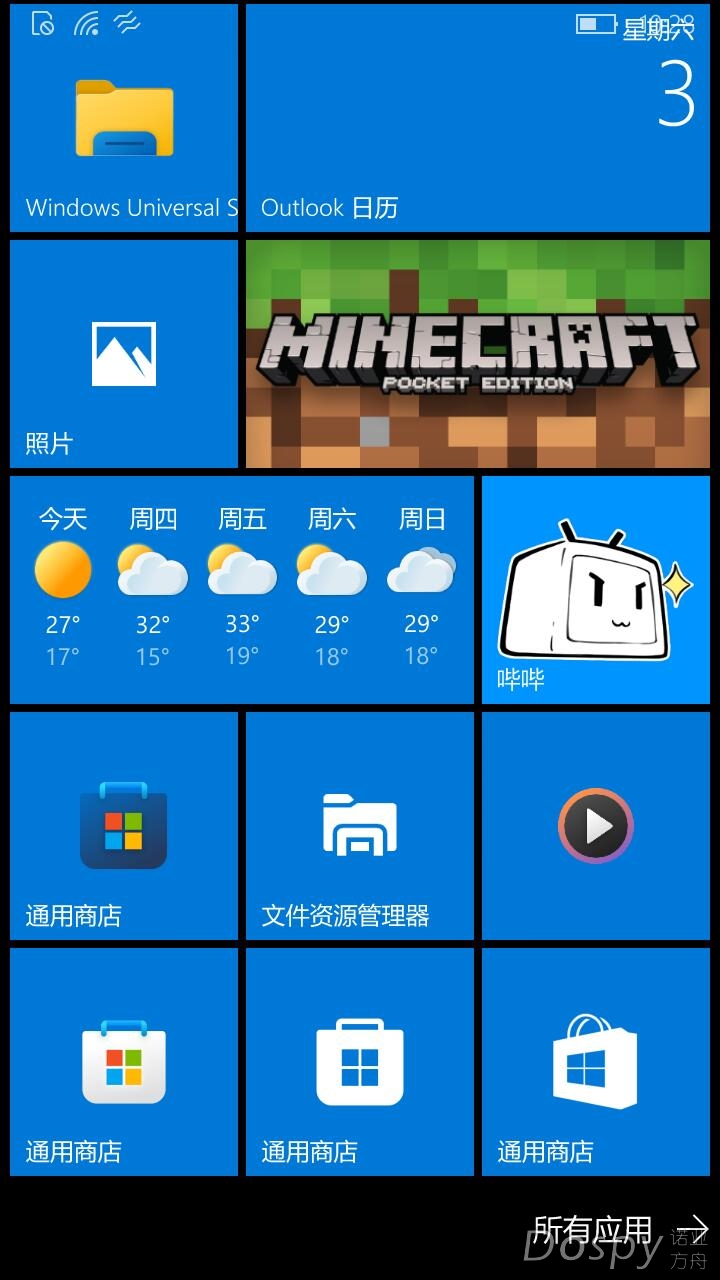Open 通用商店 tile with dark blue bag
720x1280 pixels.
point(124,826)
